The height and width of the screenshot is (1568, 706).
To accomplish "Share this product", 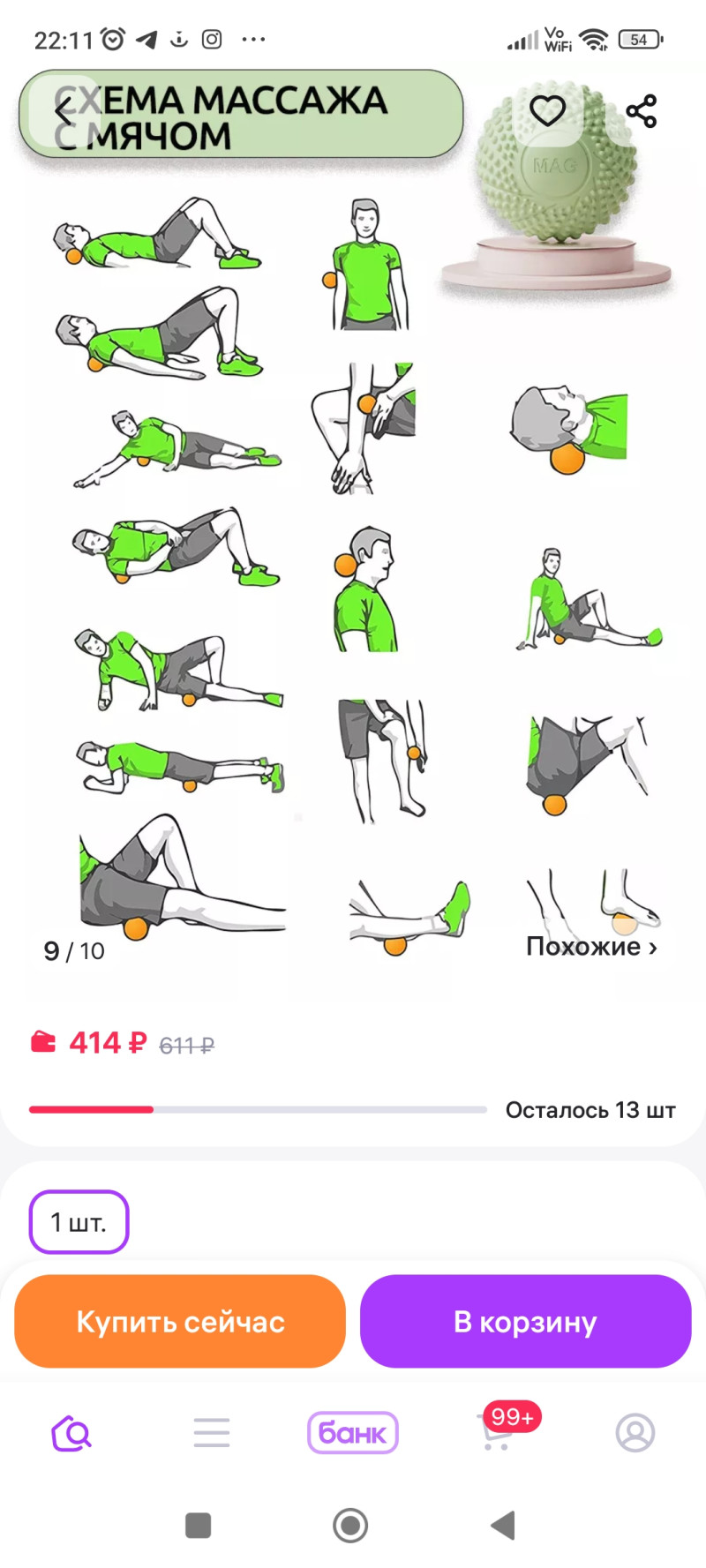I will 642,111.
